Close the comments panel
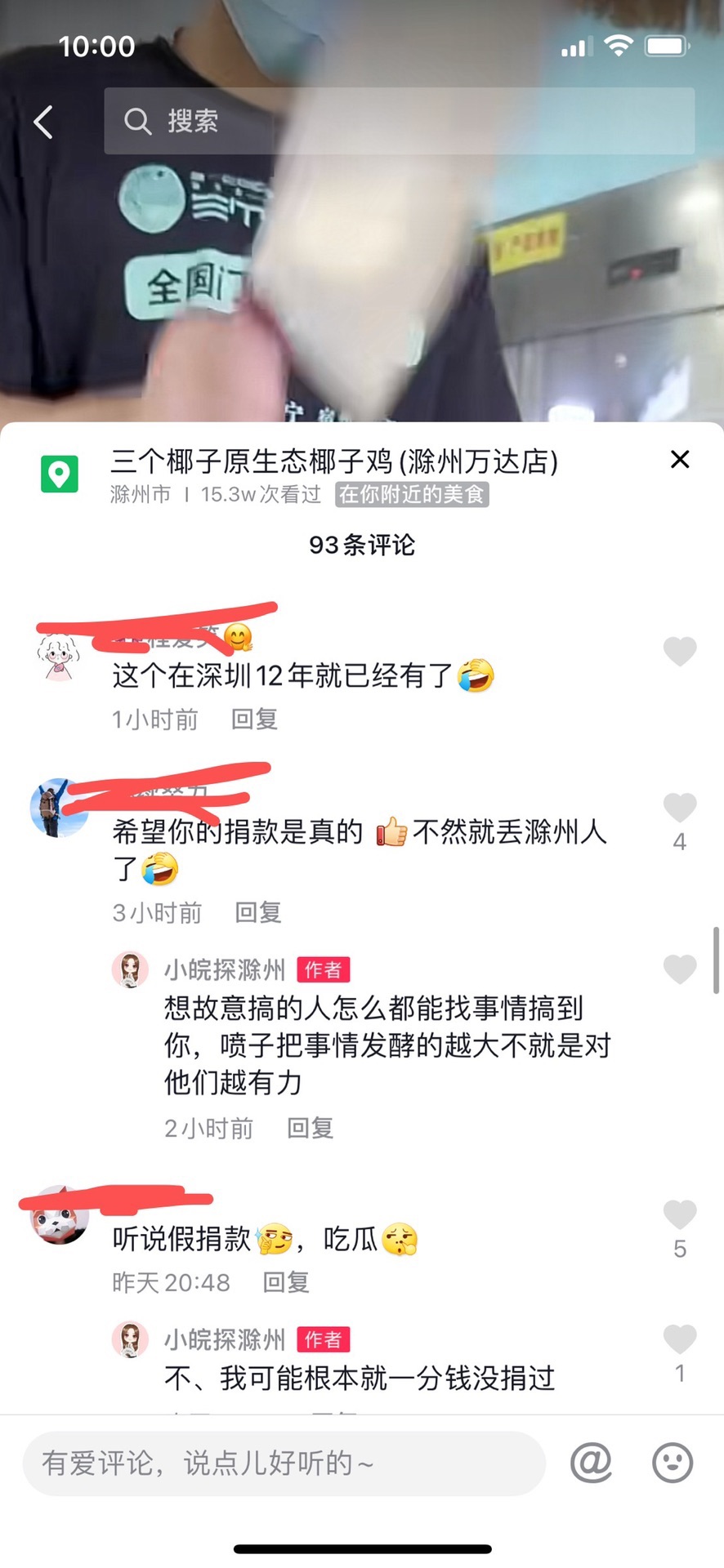 (x=680, y=459)
